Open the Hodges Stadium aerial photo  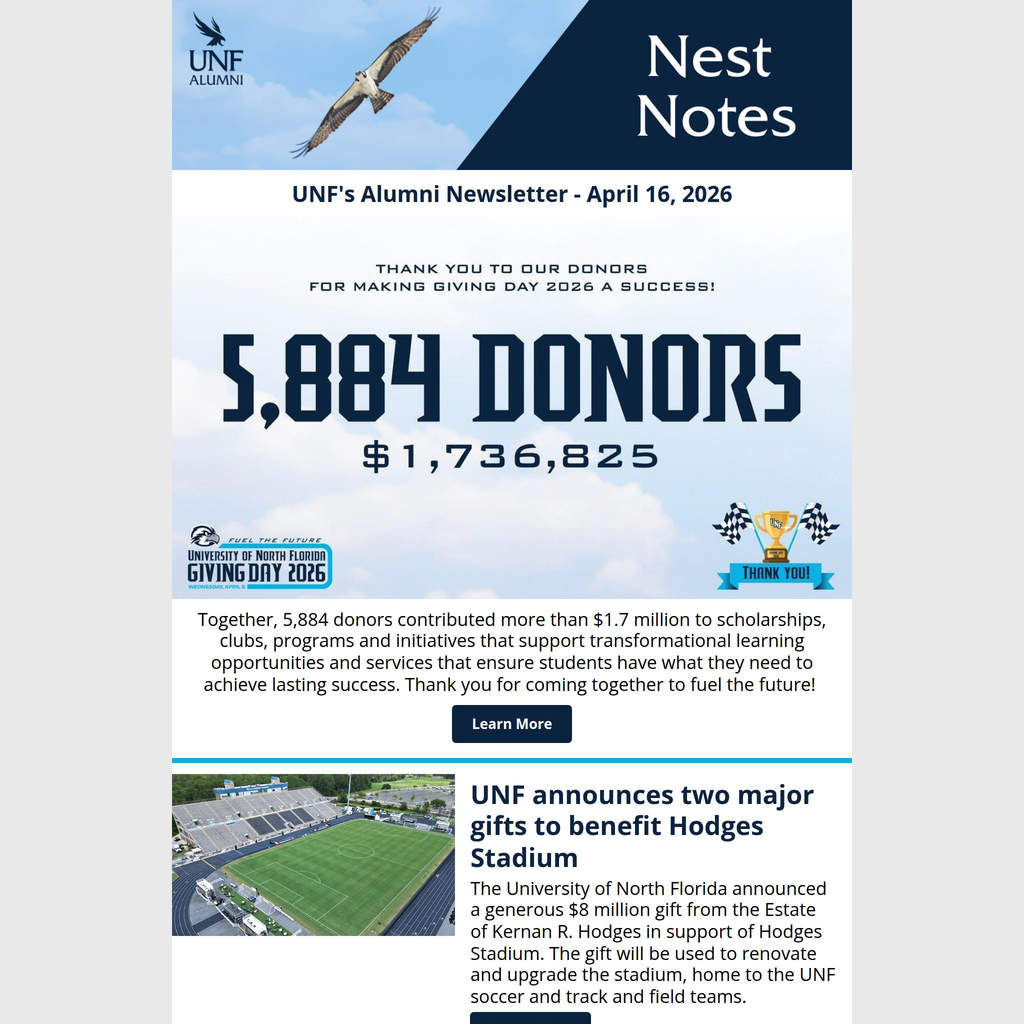click(x=313, y=855)
